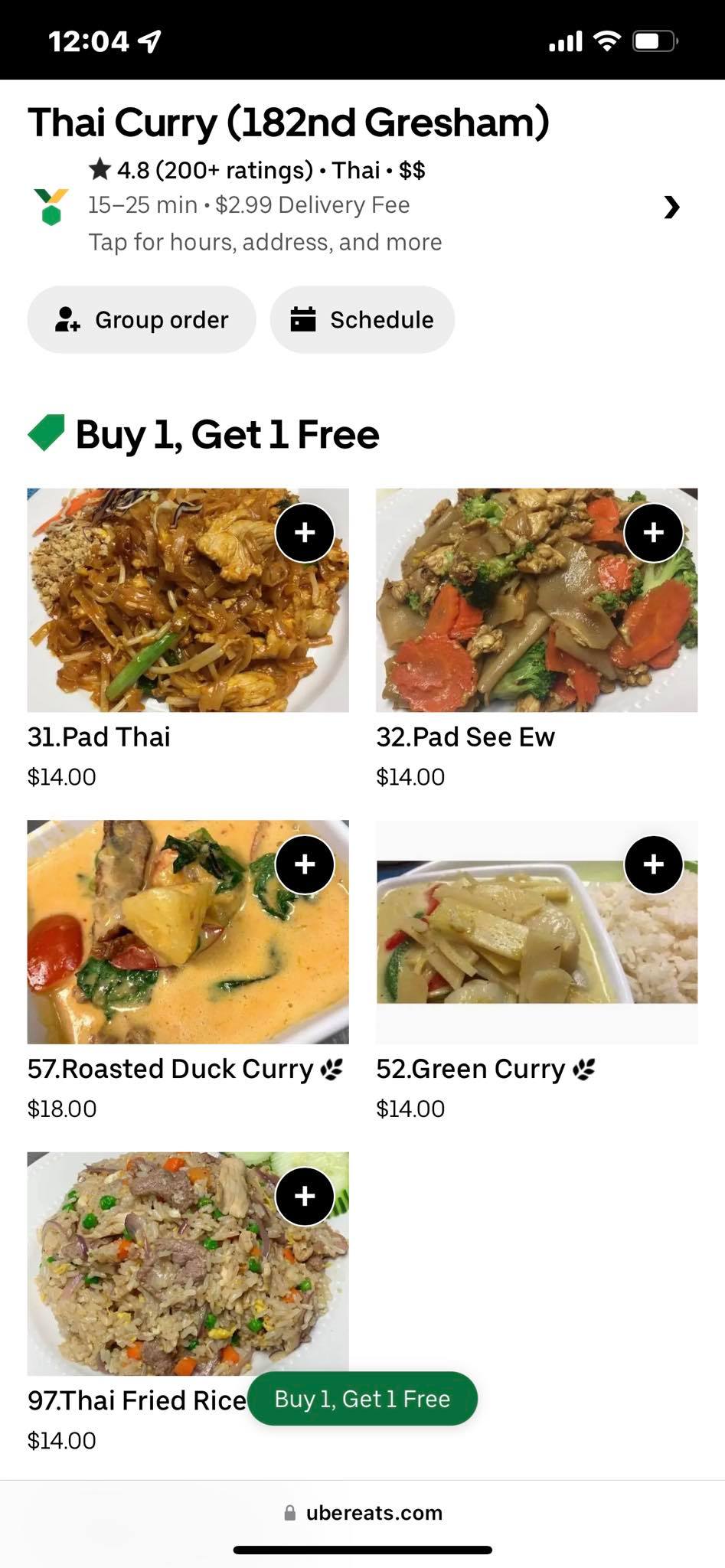Open restaurant details with the chevron arrow
Image resolution: width=725 pixels, height=1568 pixels.
click(671, 207)
